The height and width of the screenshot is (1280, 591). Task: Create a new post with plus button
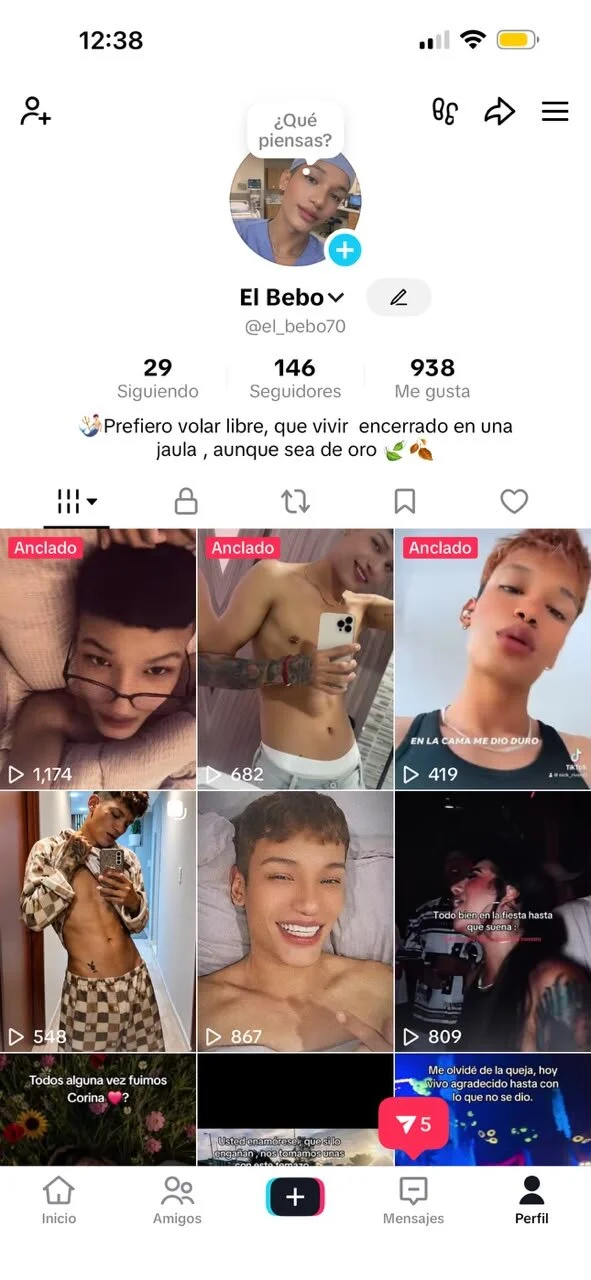point(295,1197)
